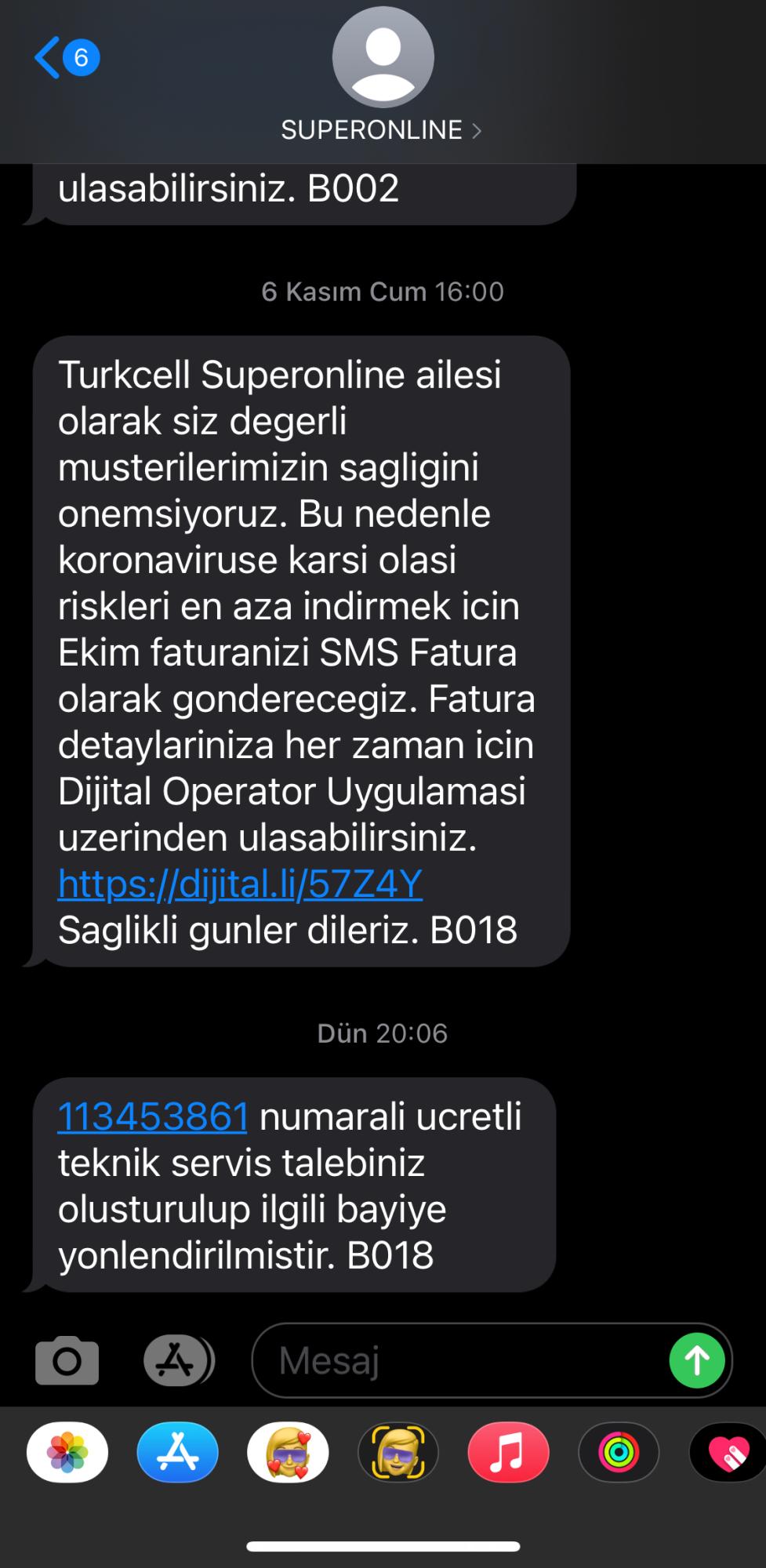
Task: Open the Animoji Memoji recorder
Action: pos(398,1452)
